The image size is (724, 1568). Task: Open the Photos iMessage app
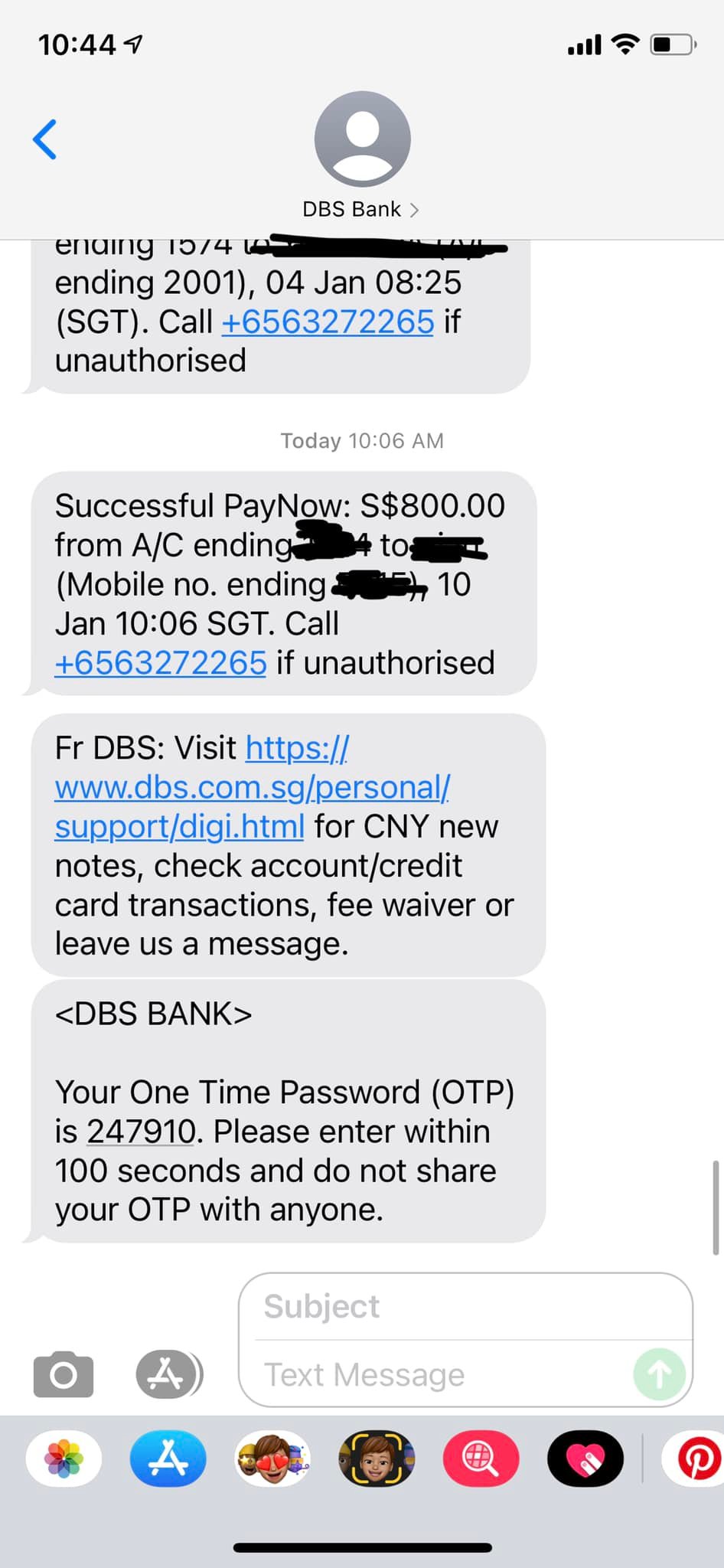[x=64, y=1459]
